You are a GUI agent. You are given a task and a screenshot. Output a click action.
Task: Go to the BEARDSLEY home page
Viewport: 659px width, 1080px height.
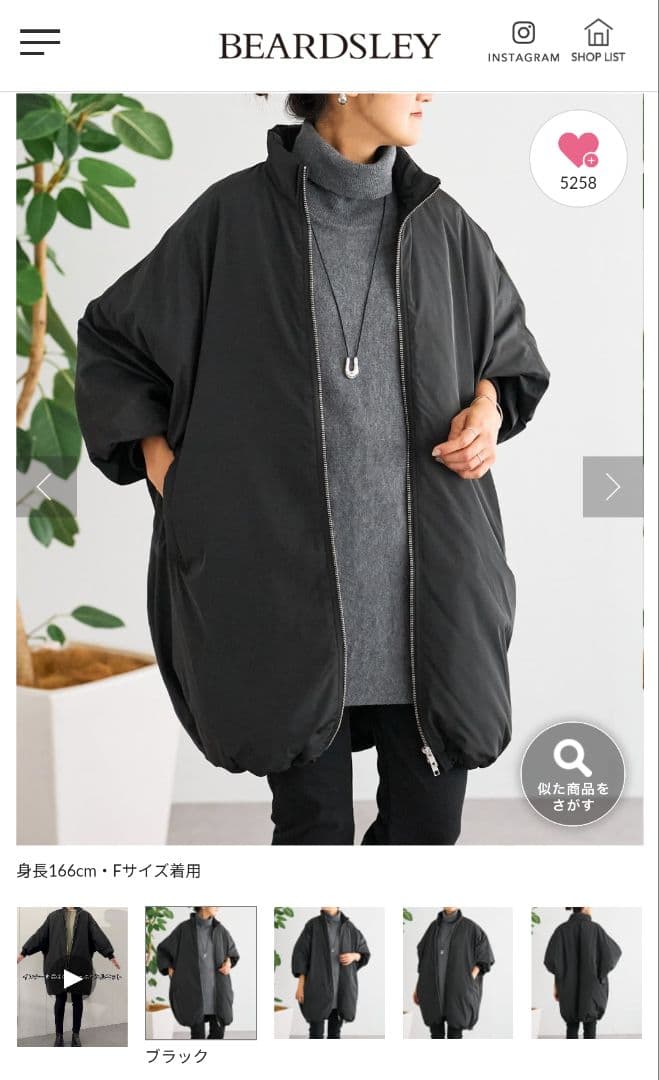329,46
